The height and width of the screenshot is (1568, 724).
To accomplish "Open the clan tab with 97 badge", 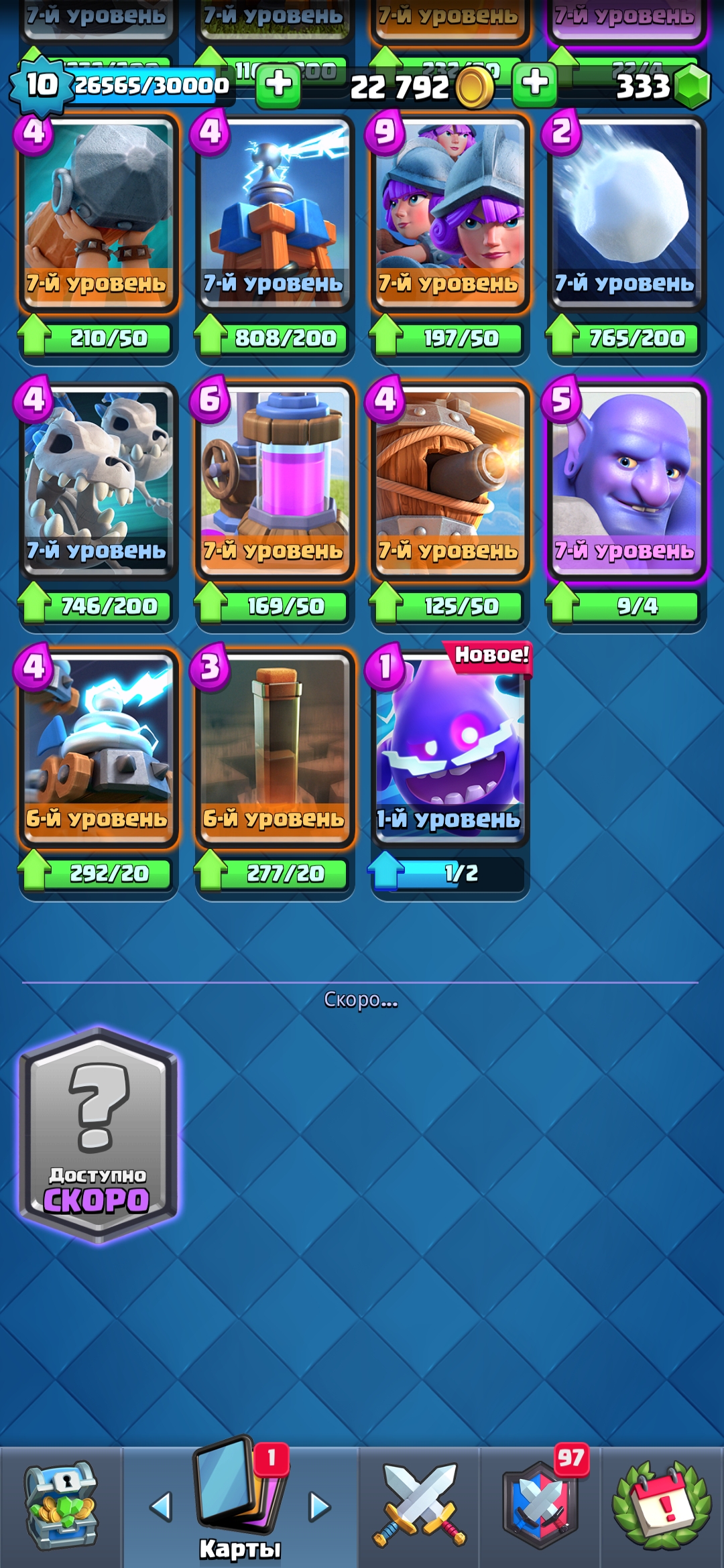I will click(x=540, y=1504).
